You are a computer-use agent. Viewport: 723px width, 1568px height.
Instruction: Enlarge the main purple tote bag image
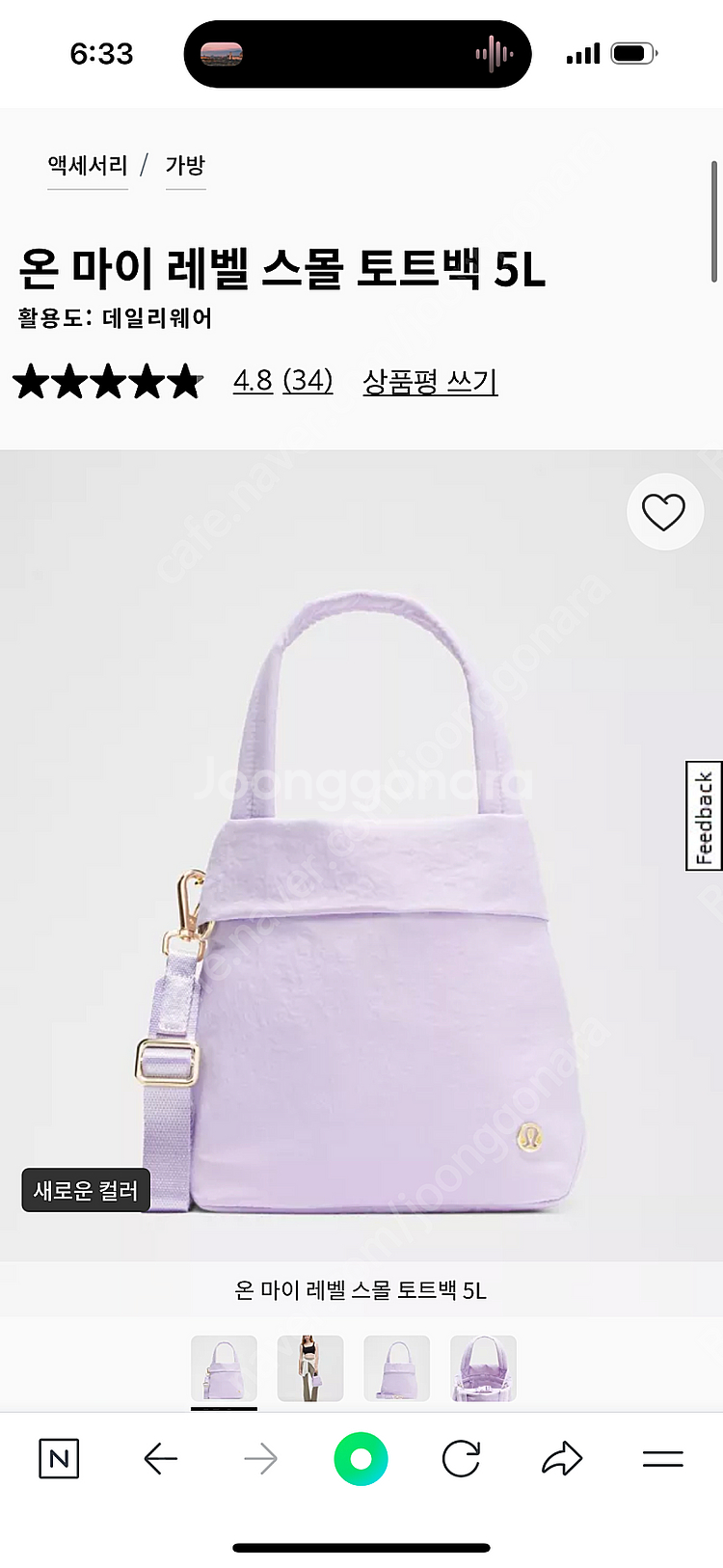[361, 855]
